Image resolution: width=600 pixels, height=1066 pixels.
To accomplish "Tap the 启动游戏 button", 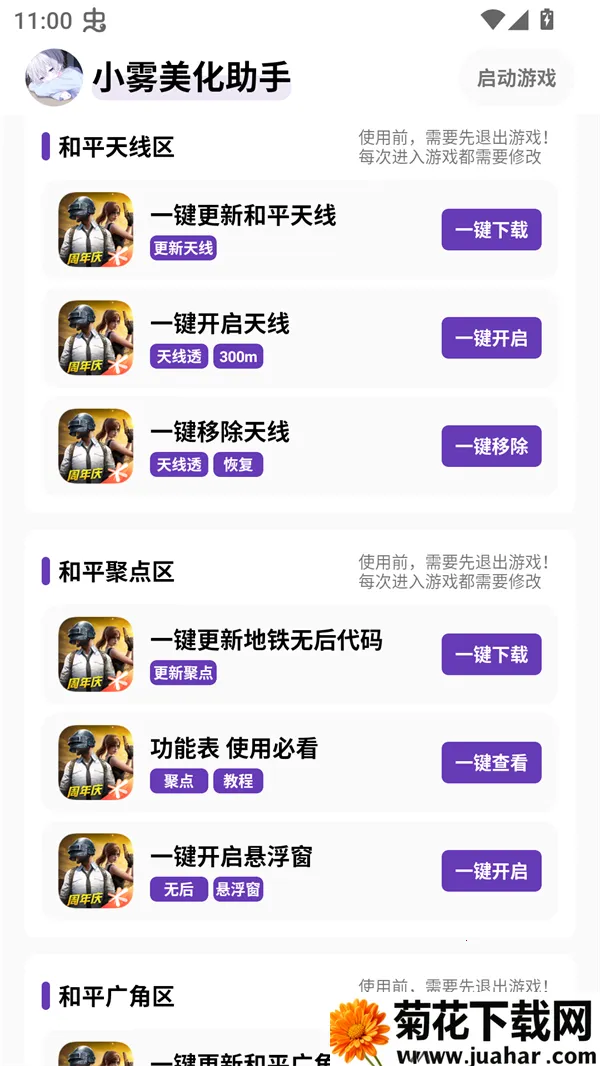I will [x=516, y=78].
